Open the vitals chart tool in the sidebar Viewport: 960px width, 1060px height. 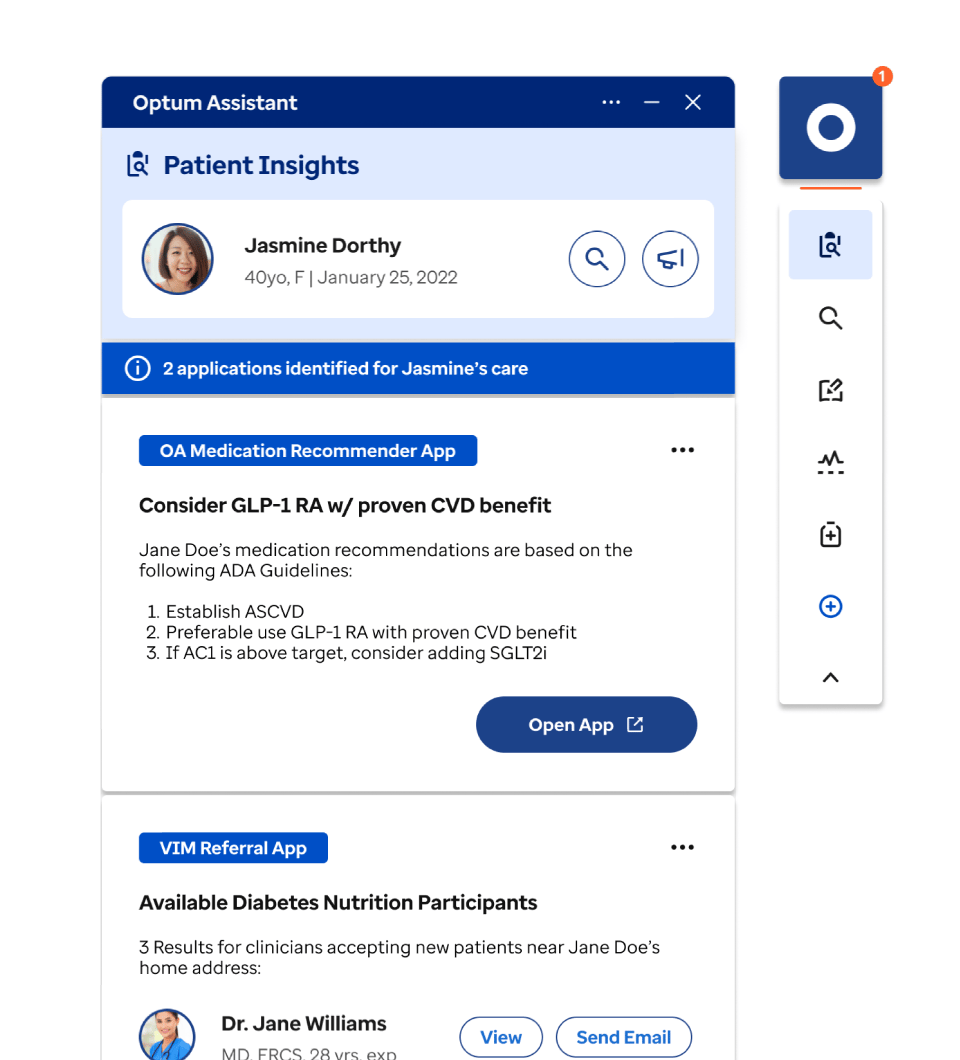[x=830, y=462]
